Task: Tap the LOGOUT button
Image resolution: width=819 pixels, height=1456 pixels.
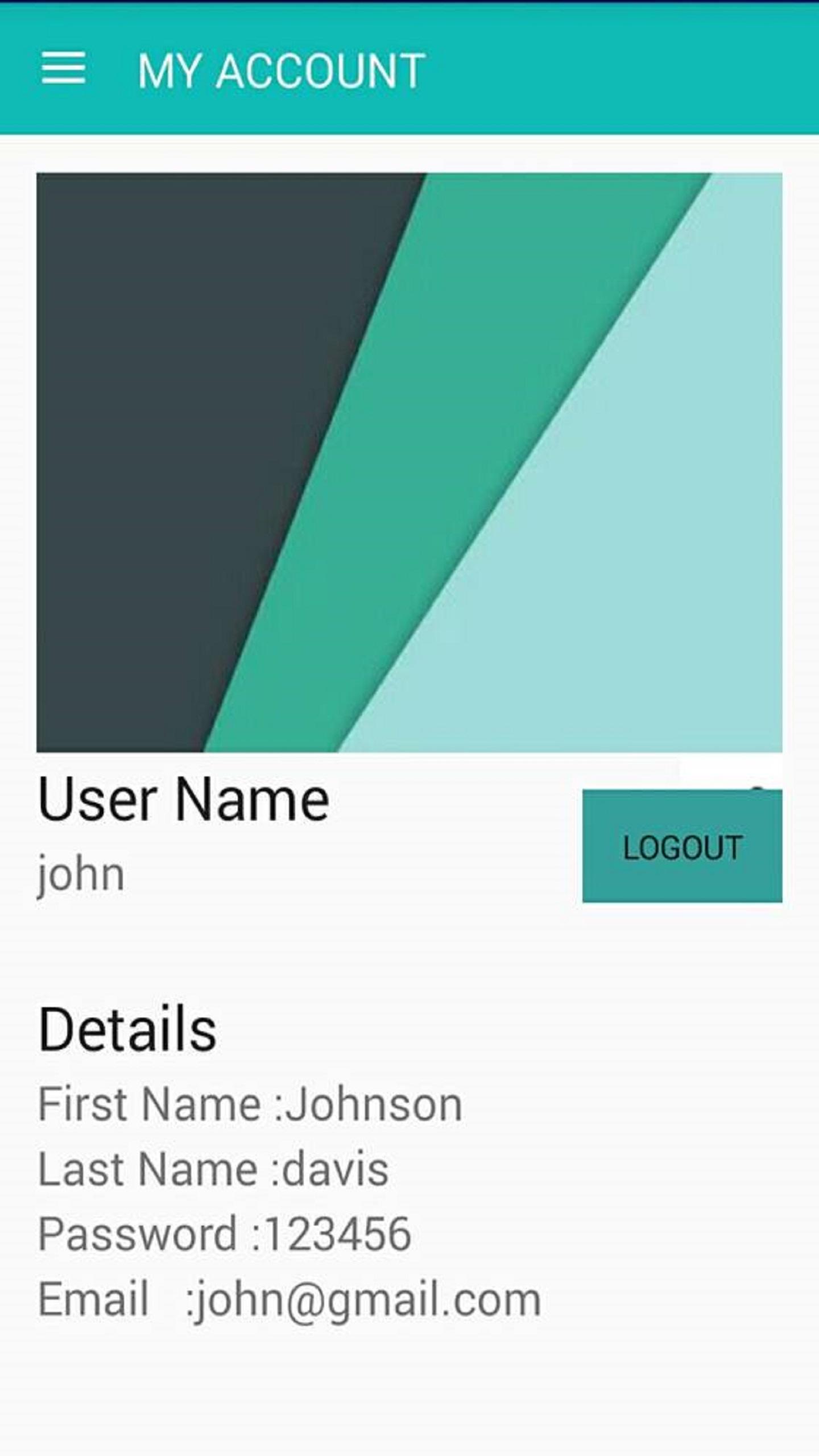Action: (x=682, y=846)
